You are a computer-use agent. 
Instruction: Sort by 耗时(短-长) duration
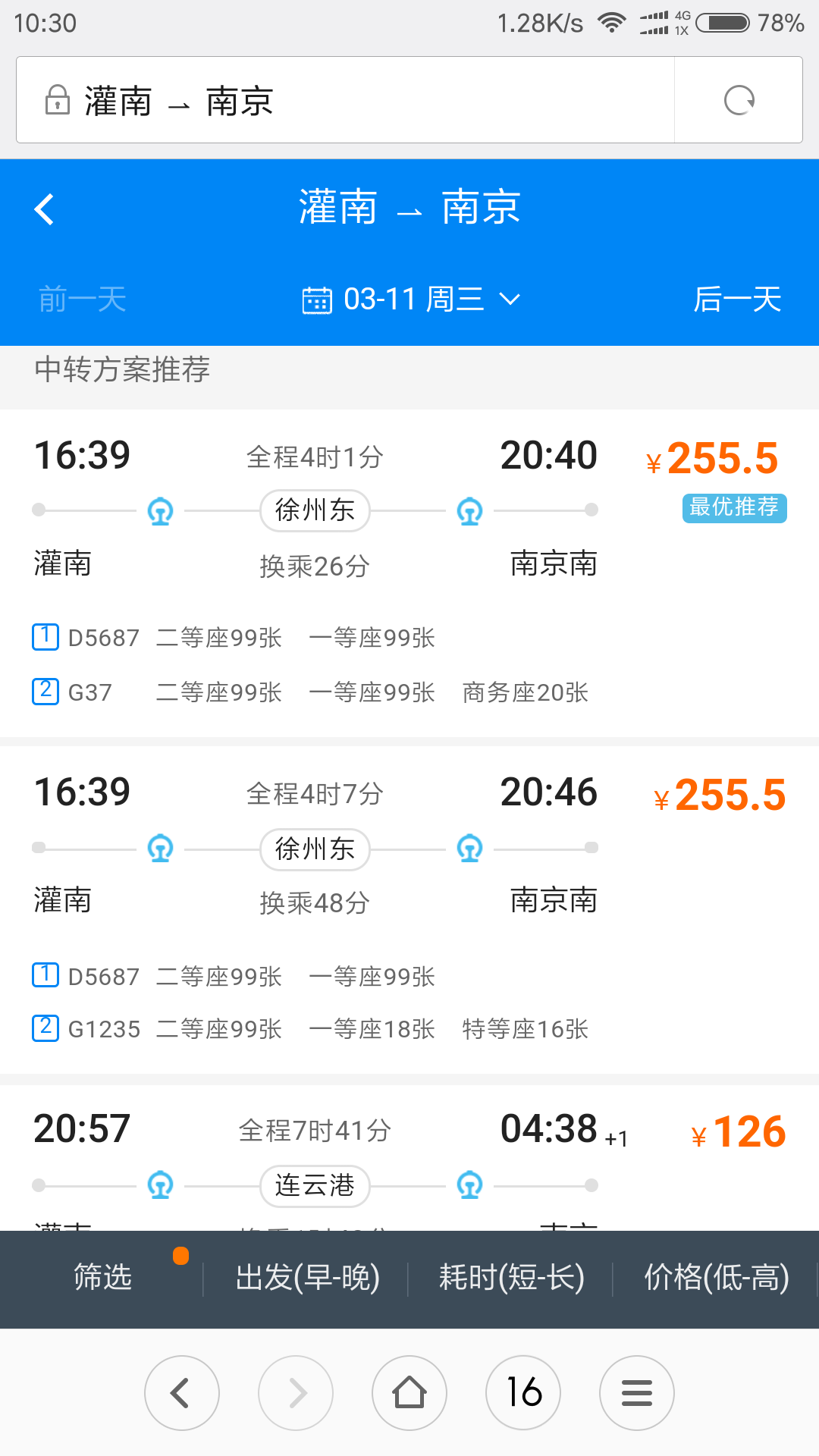[x=511, y=1278]
